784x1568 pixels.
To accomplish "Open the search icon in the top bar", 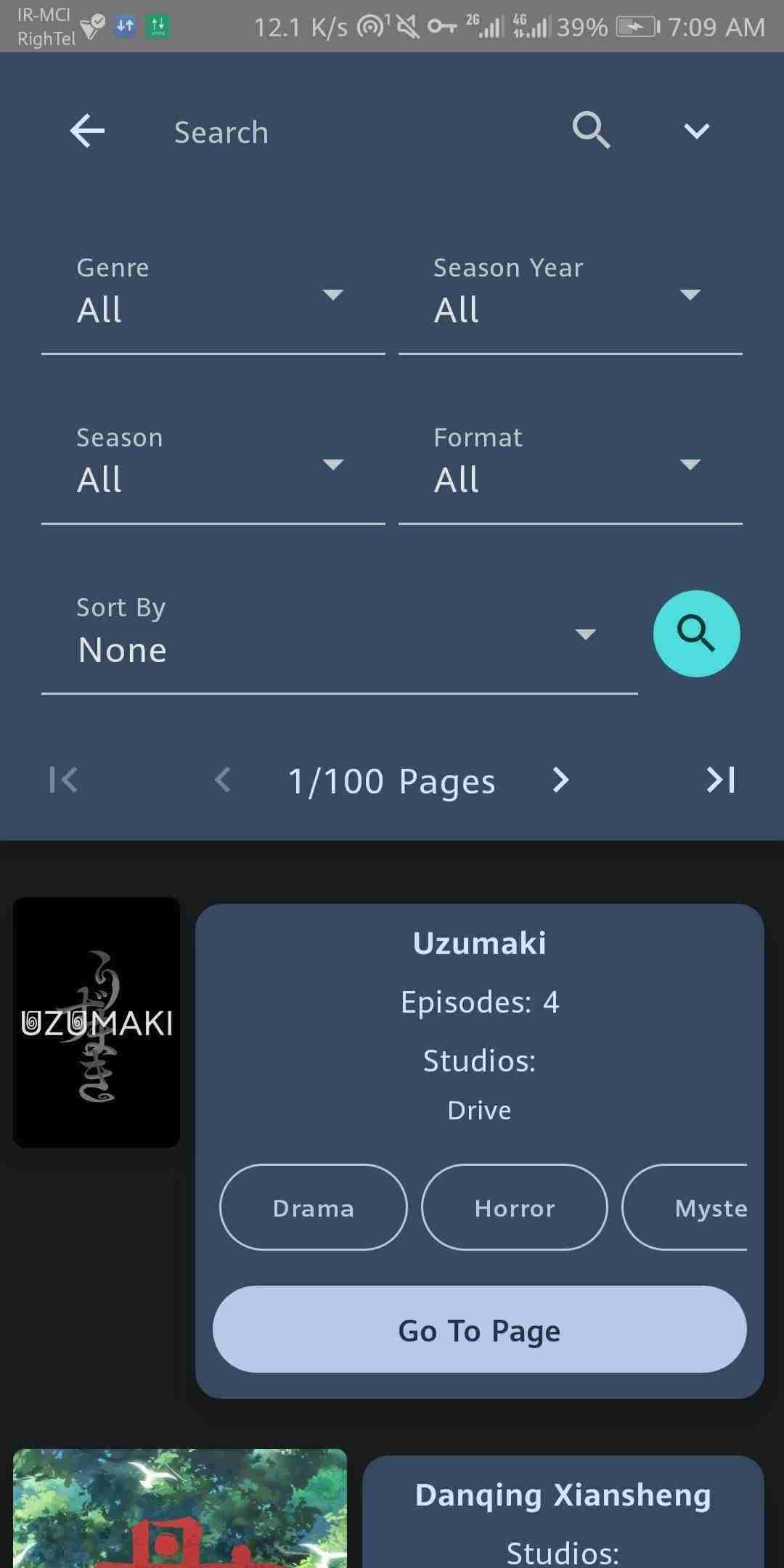I will 591,131.
